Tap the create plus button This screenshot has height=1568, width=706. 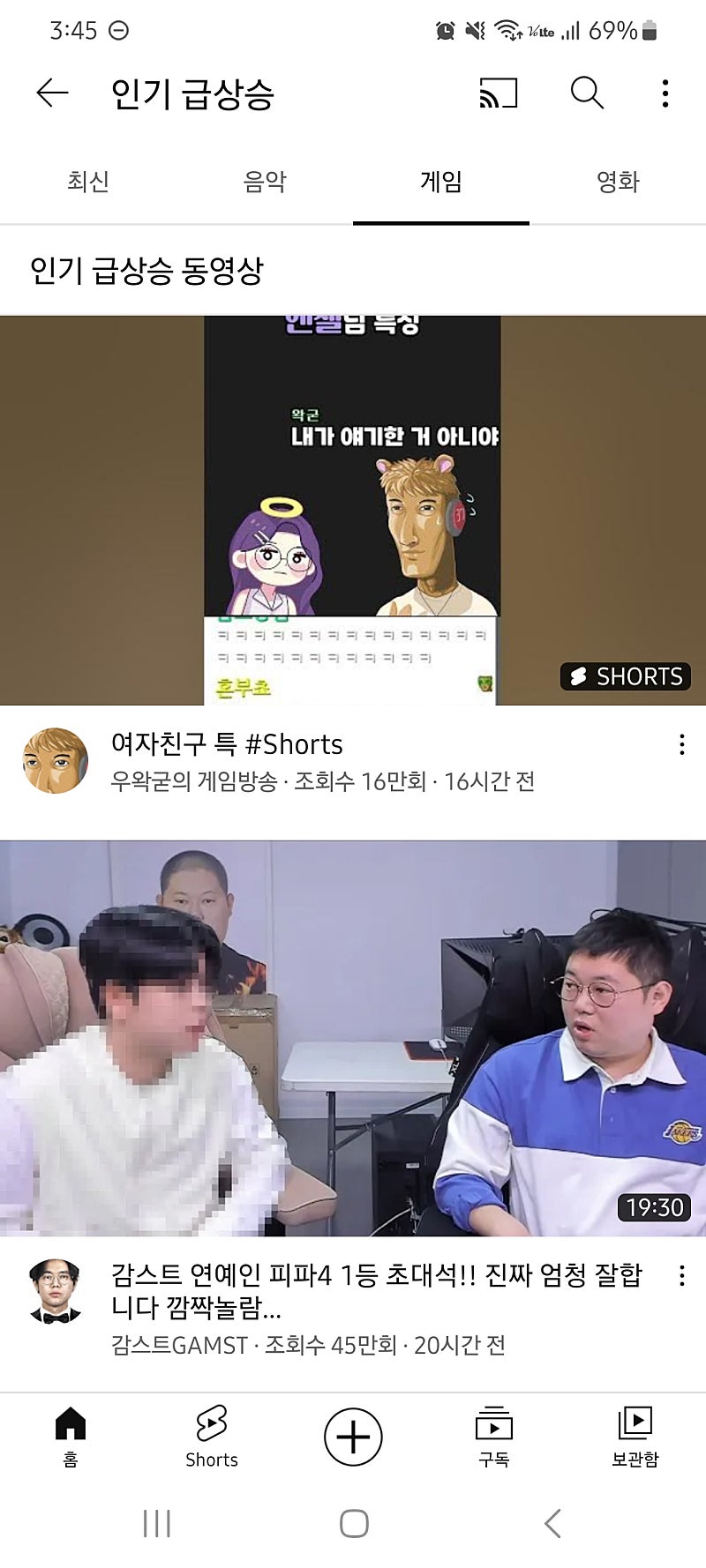point(353,1436)
